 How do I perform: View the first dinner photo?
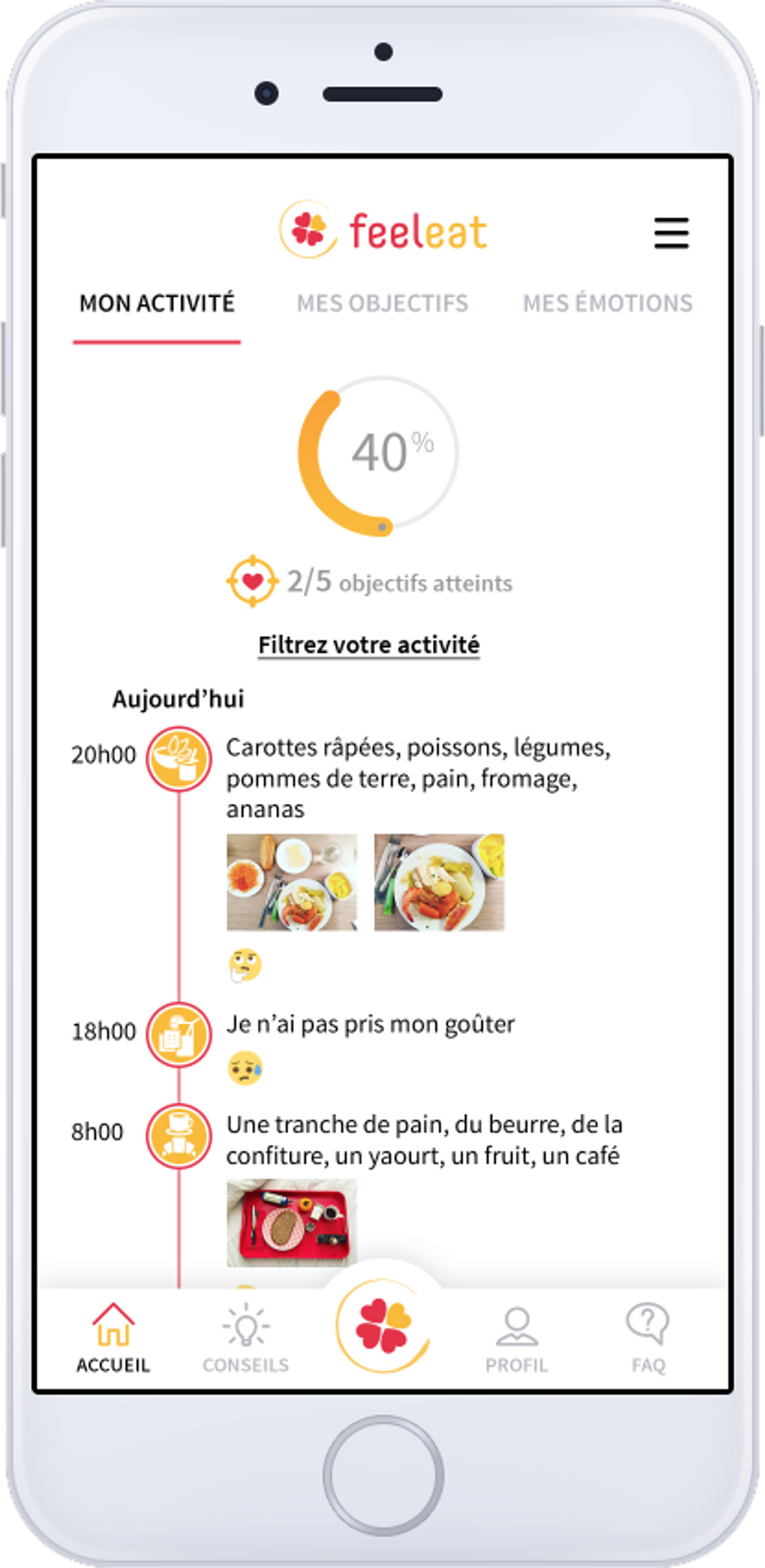click(x=292, y=882)
